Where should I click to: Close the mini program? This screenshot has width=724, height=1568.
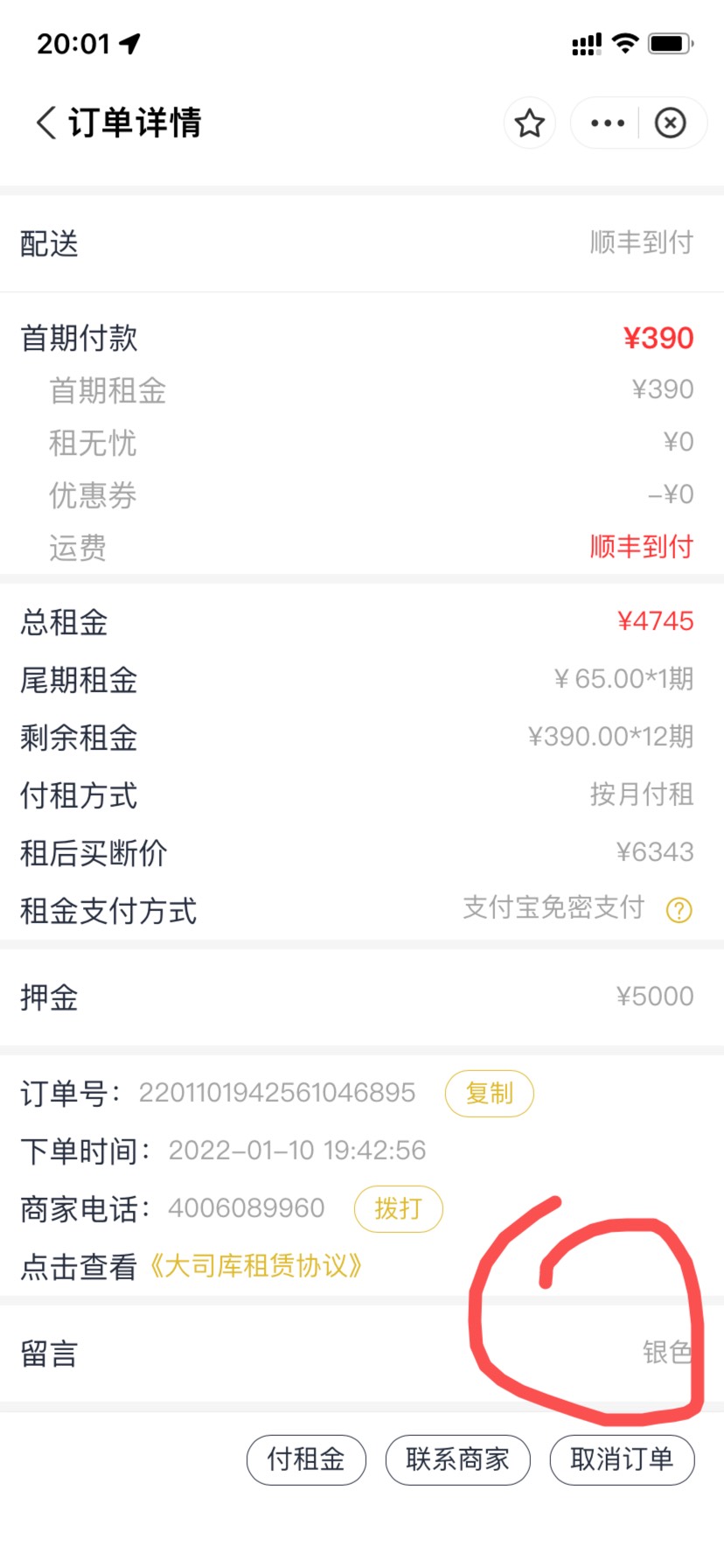coord(671,123)
